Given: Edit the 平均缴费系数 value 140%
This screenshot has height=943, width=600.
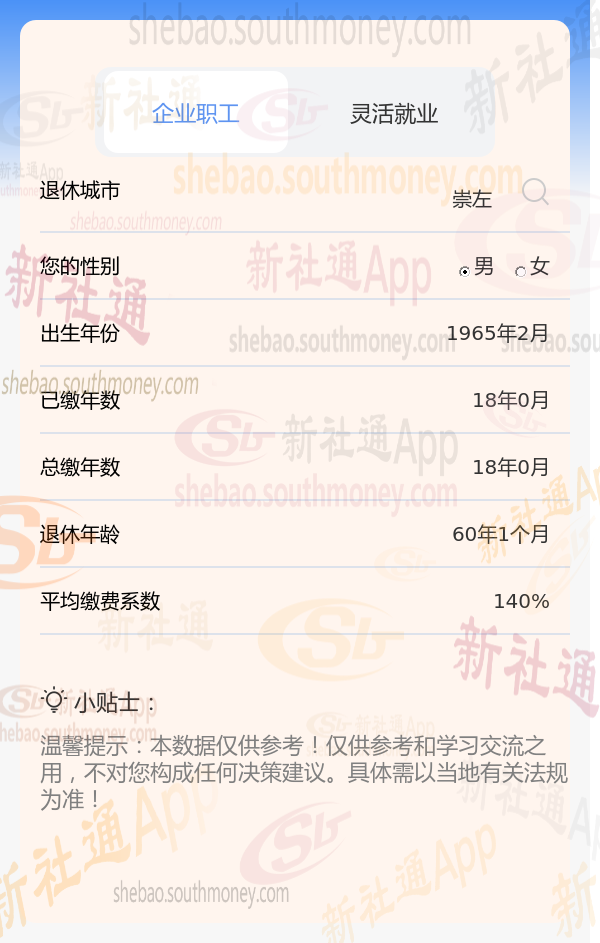Looking at the screenshot, I should click(x=521, y=601).
